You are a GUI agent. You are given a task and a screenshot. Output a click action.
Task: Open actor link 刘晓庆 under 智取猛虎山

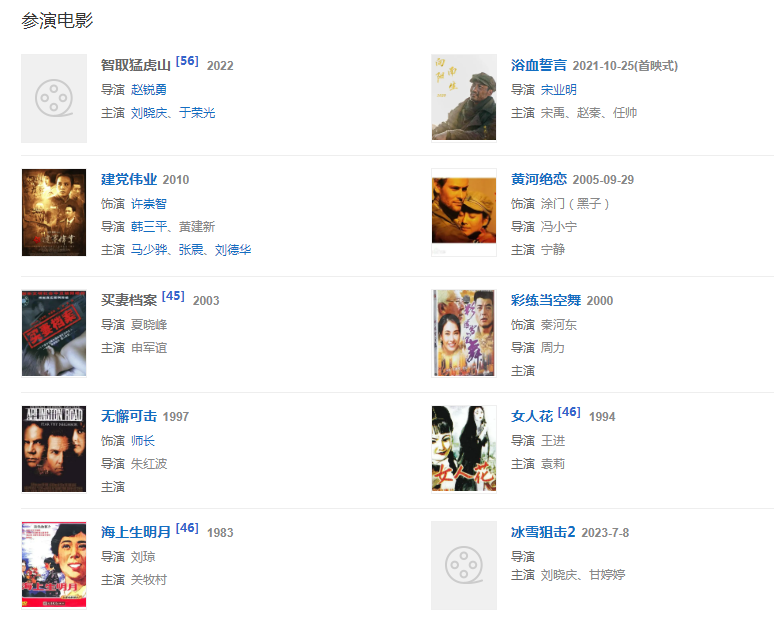[149, 113]
